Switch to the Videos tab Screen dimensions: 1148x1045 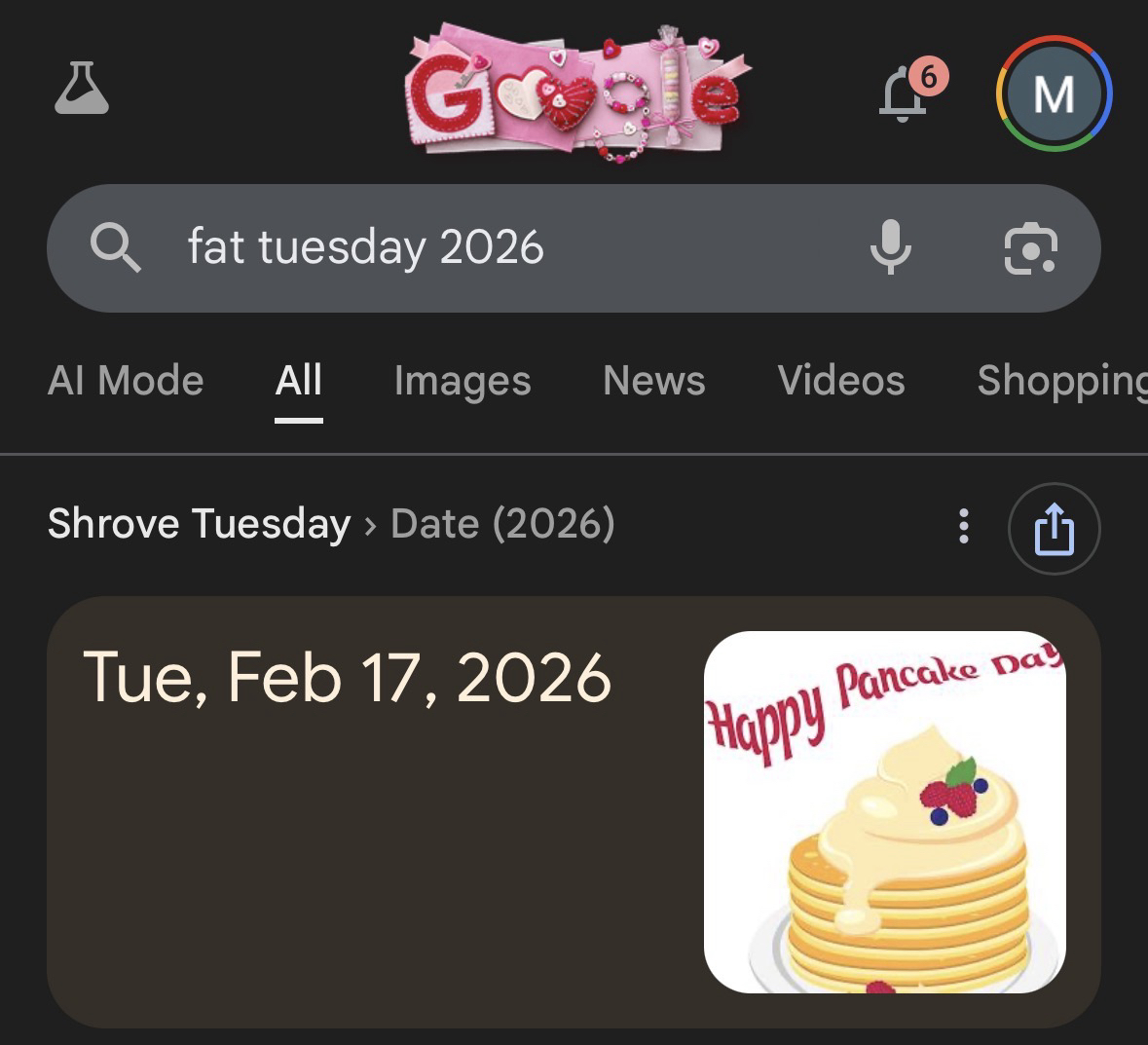(x=841, y=381)
